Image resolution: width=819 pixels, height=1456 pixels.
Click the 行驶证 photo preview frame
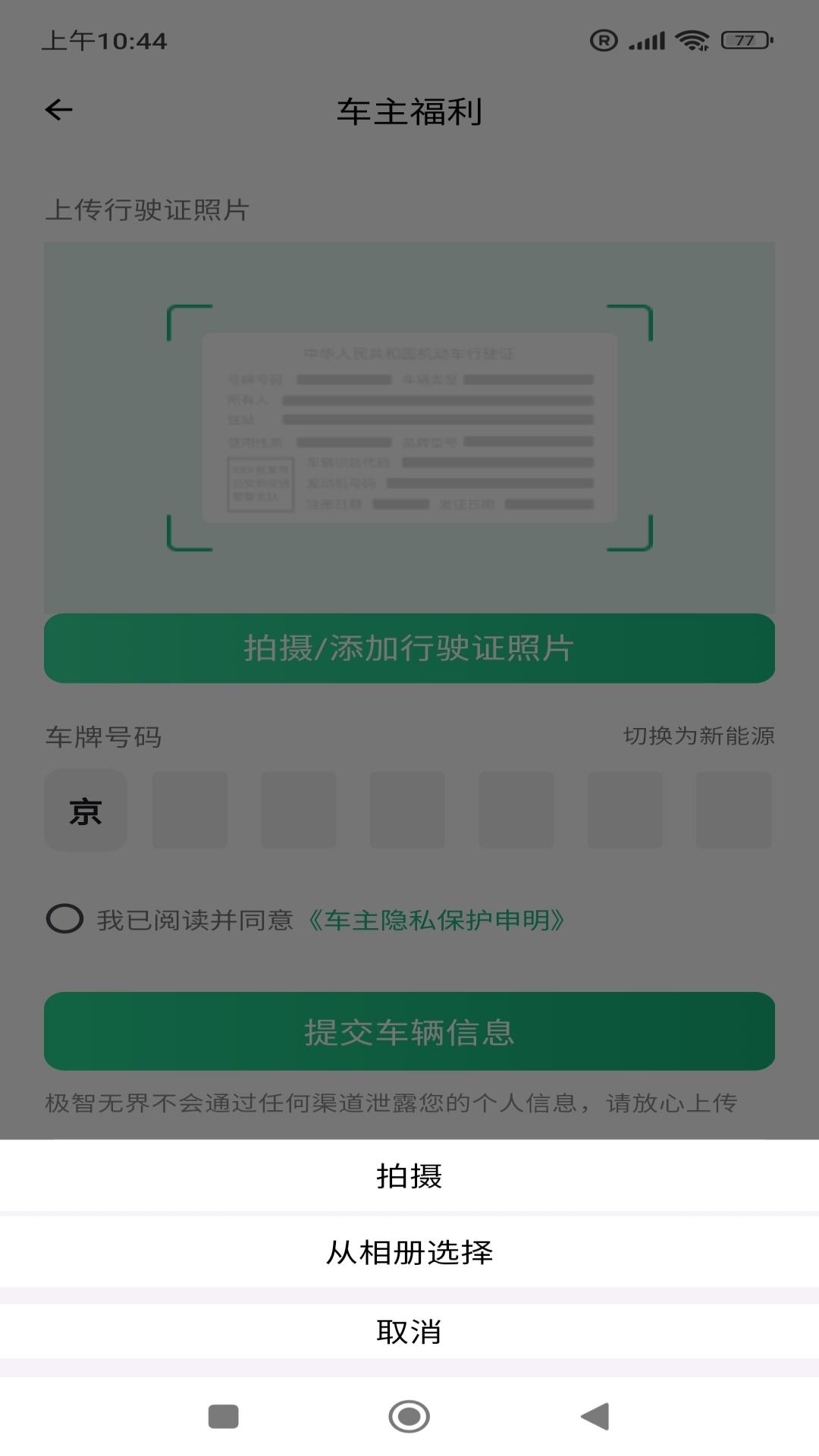(409, 425)
